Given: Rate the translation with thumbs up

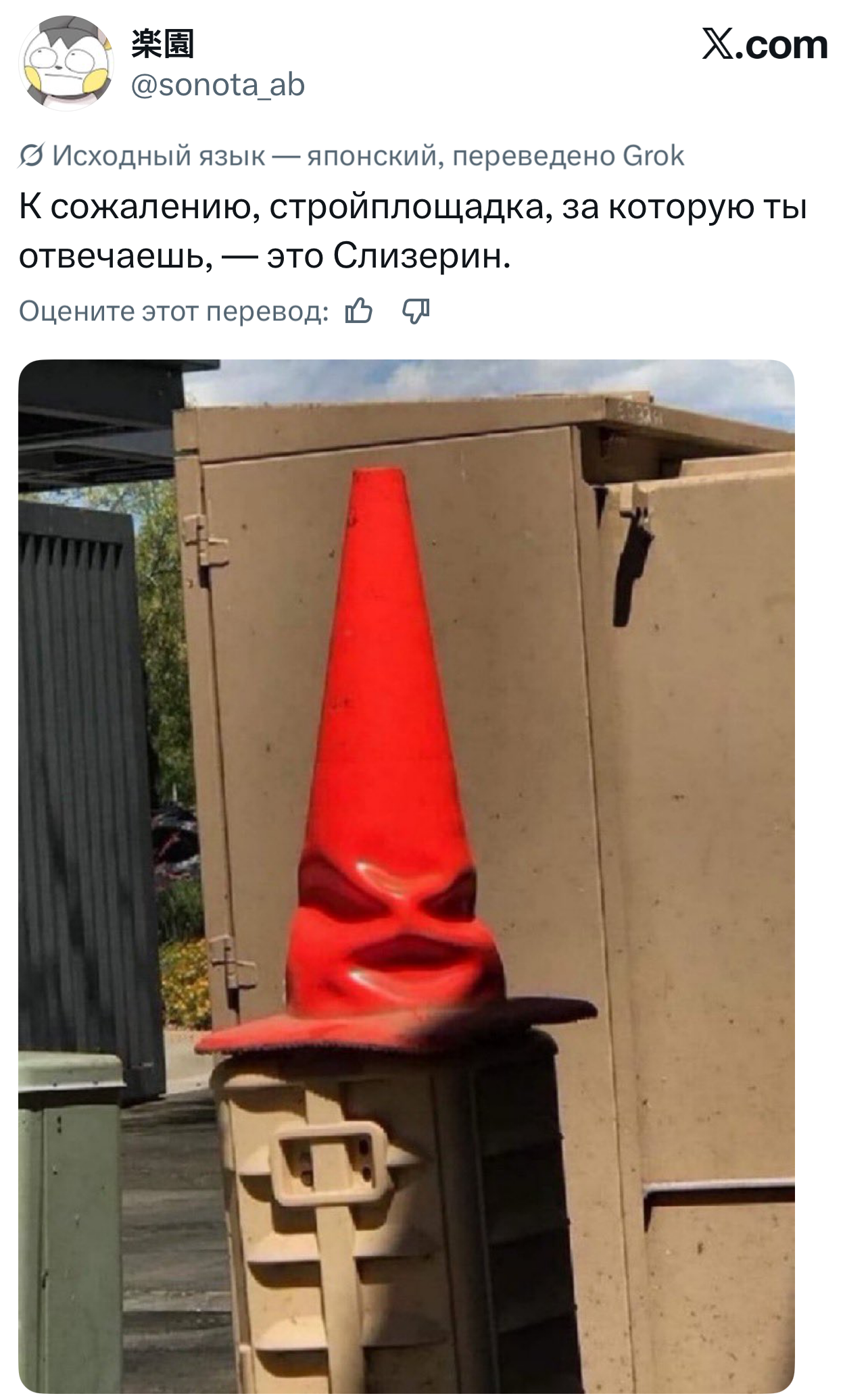Looking at the screenshot, I should coord(359,311).
